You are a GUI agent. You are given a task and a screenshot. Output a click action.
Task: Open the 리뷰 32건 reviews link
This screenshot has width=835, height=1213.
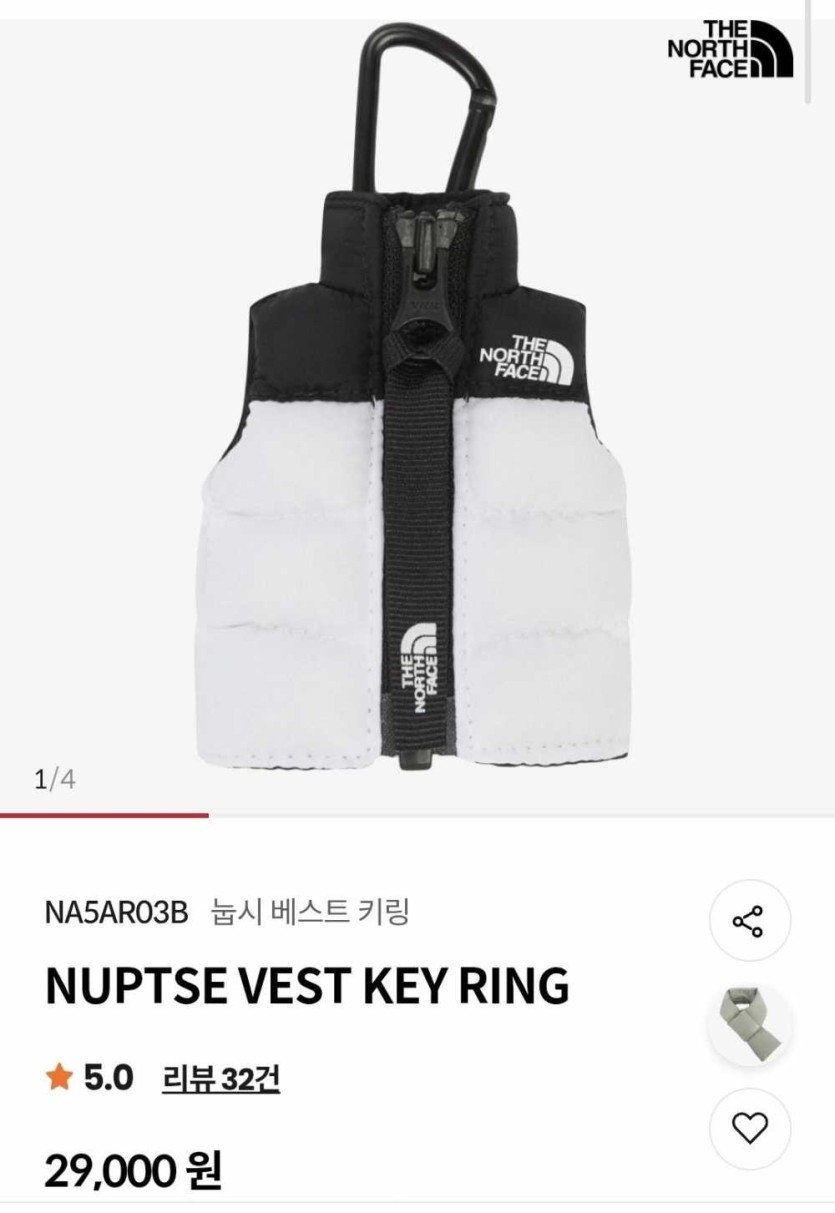click(x=220, y=1079)
